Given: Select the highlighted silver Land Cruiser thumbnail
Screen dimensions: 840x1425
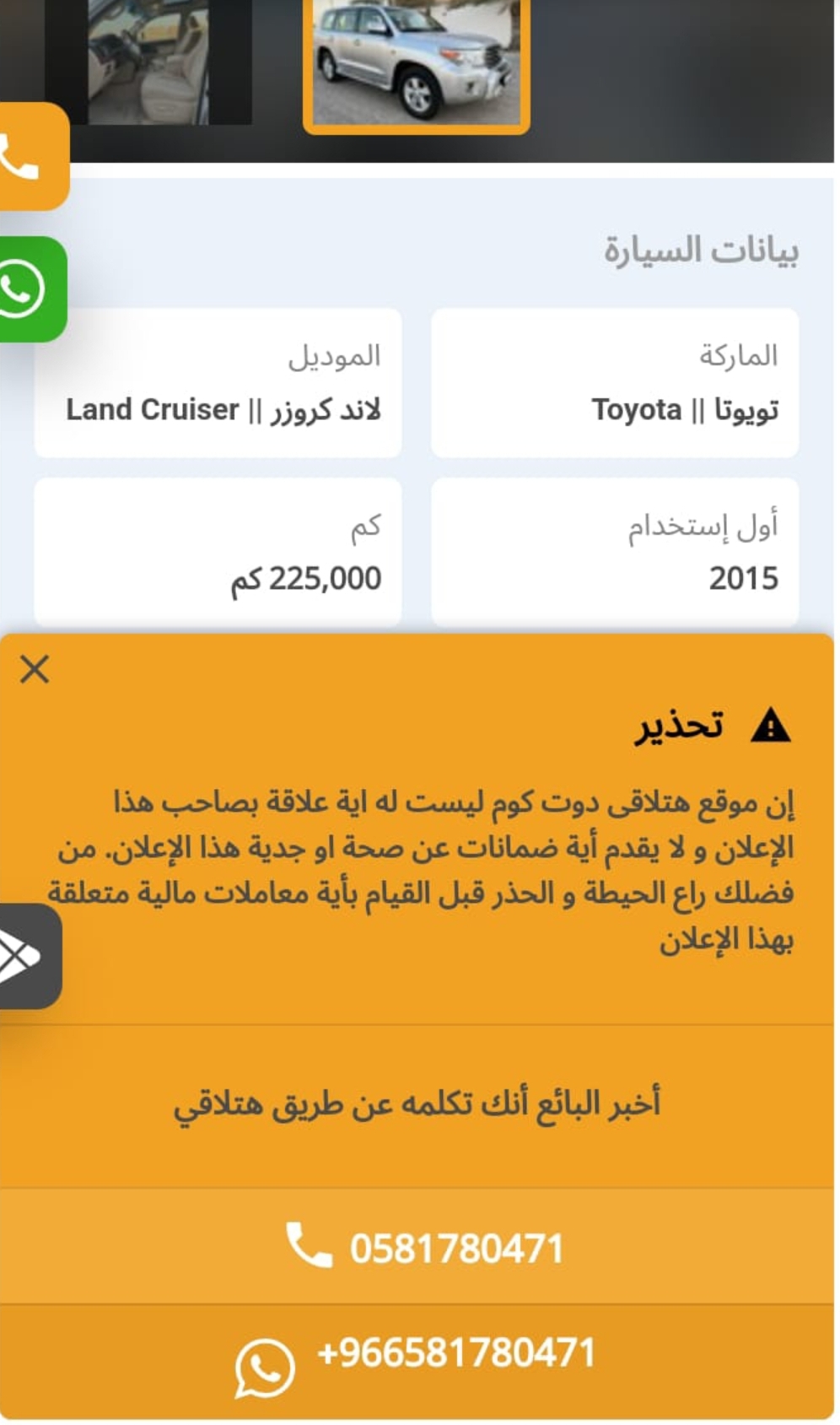Looking at the screenshot, I should pos(417,64).
